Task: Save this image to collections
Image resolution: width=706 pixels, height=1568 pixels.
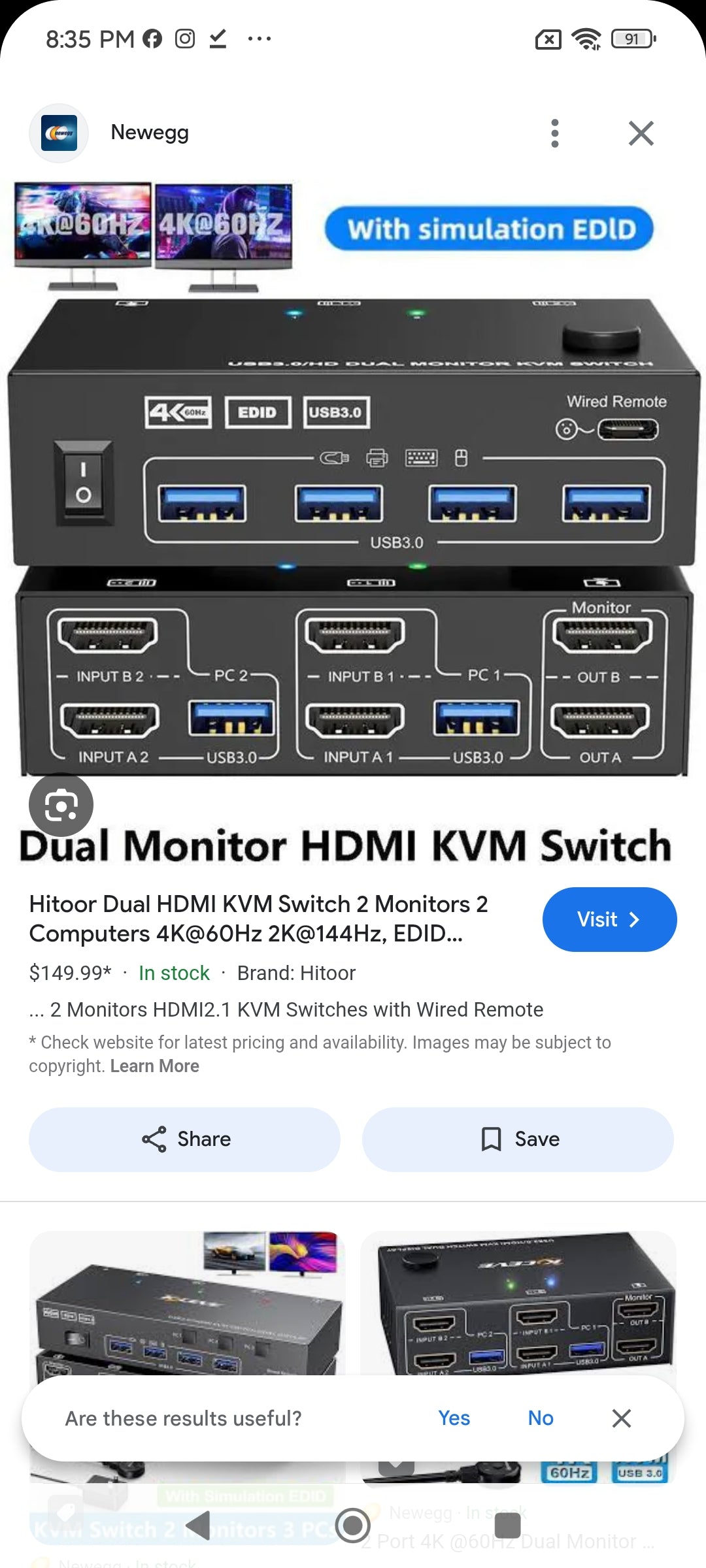Action: (x=518, y=1139)
